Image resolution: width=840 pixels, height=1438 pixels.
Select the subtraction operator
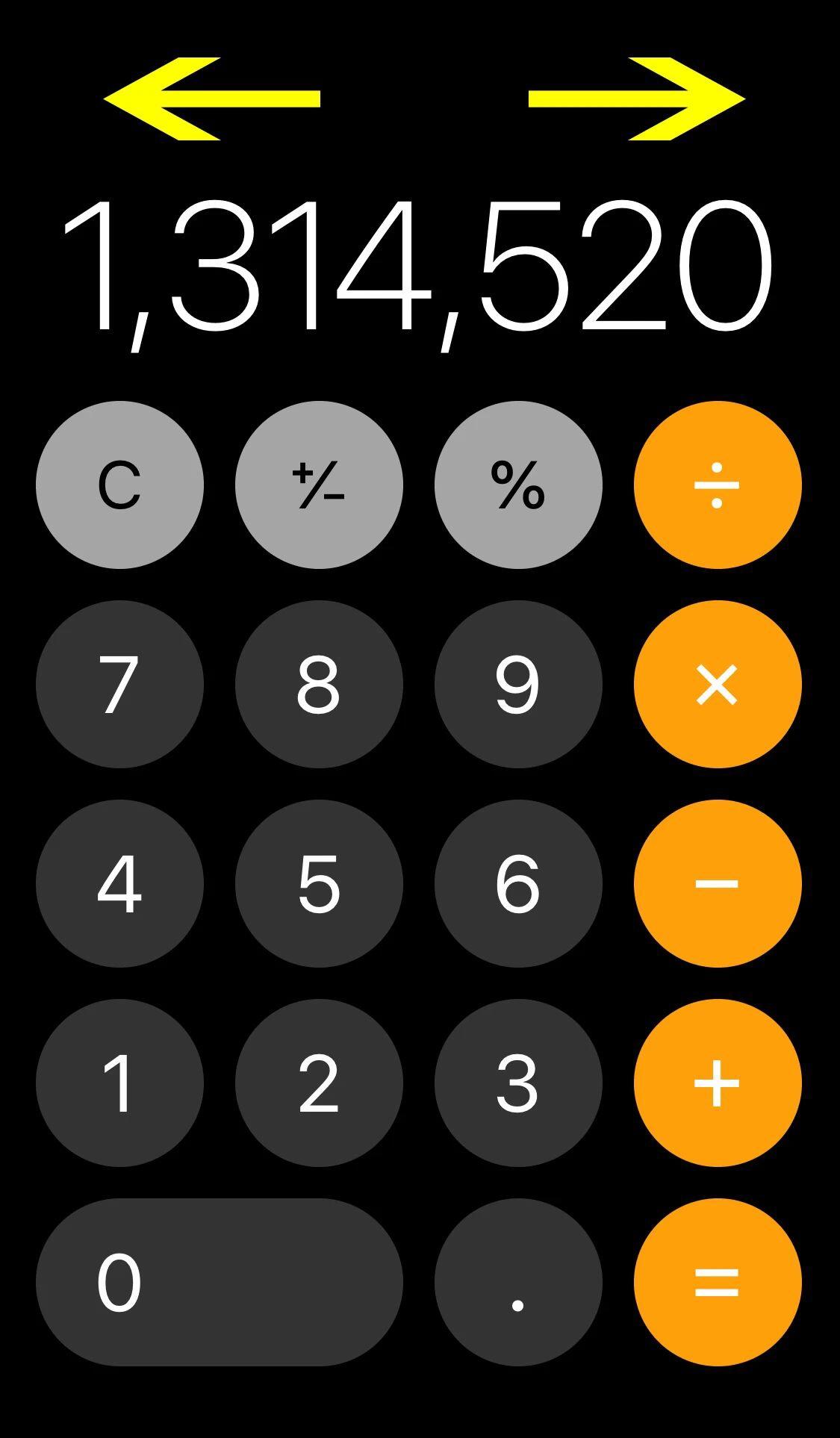tap(718, 883)
